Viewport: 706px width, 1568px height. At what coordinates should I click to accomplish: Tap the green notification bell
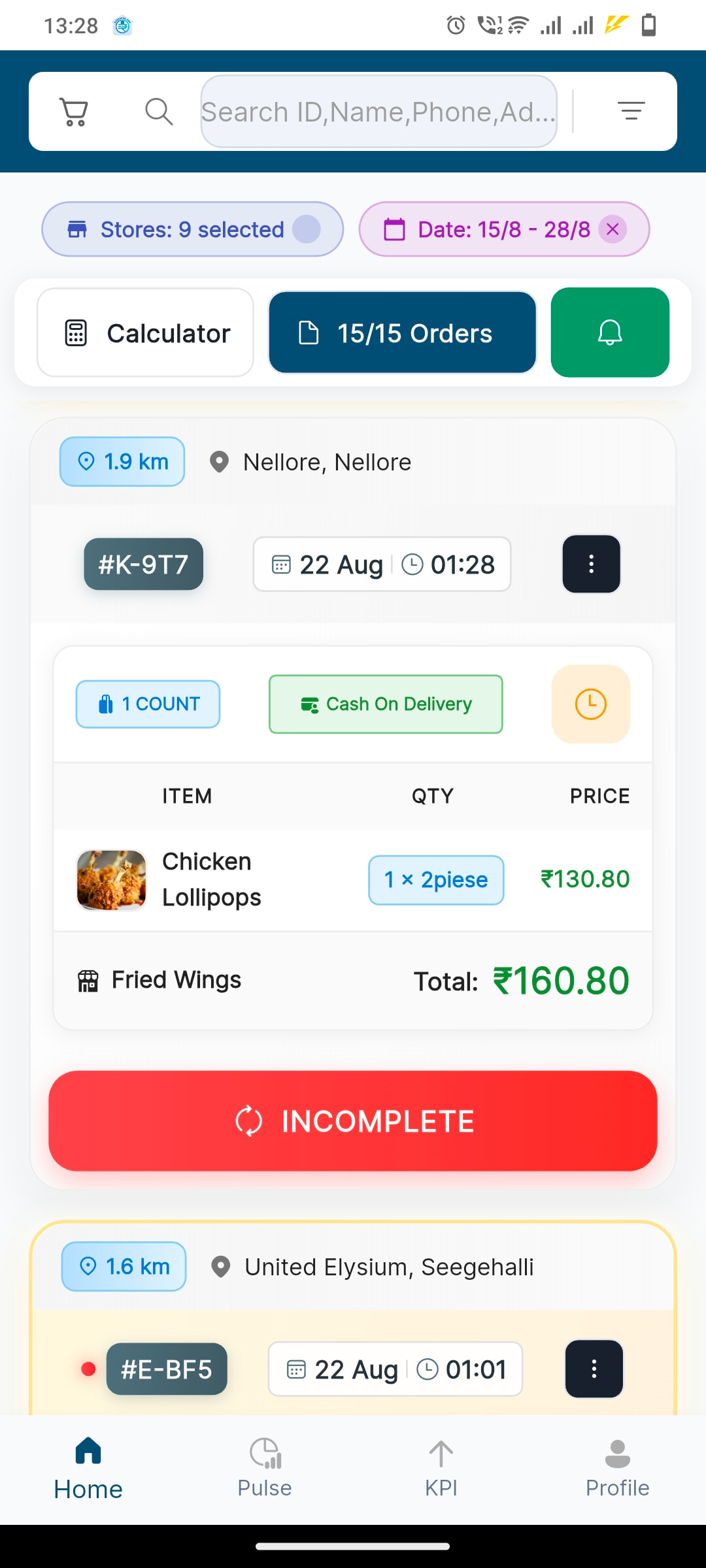[x=609, y=332]
